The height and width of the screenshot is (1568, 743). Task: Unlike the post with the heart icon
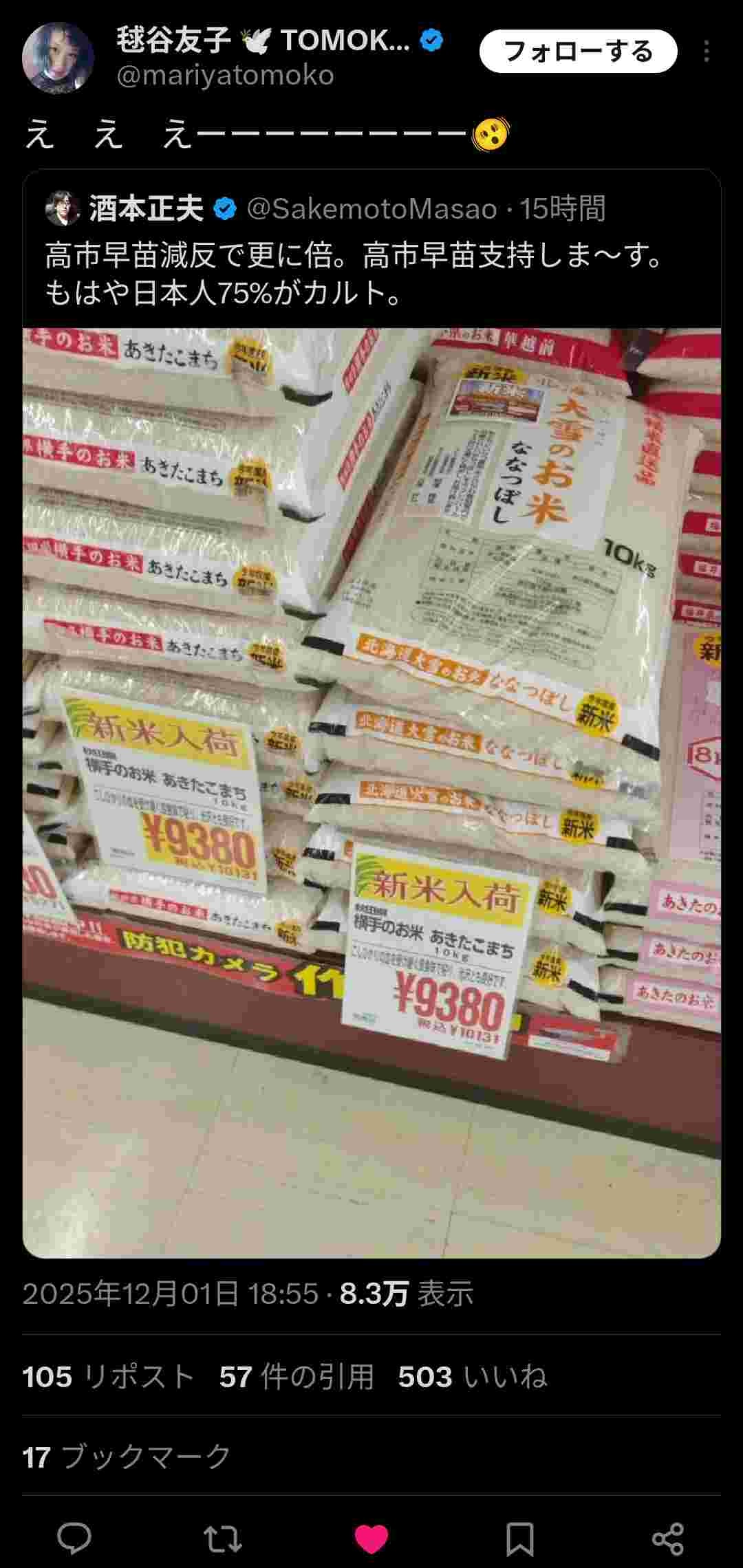tap(371, 1538)
